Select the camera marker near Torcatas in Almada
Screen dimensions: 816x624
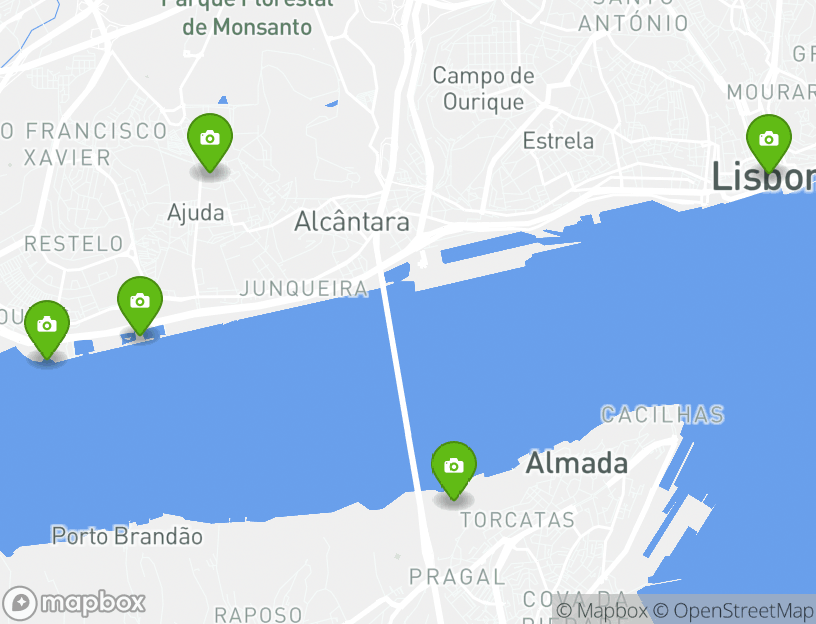pyautogui.click(x=454, y=468)
